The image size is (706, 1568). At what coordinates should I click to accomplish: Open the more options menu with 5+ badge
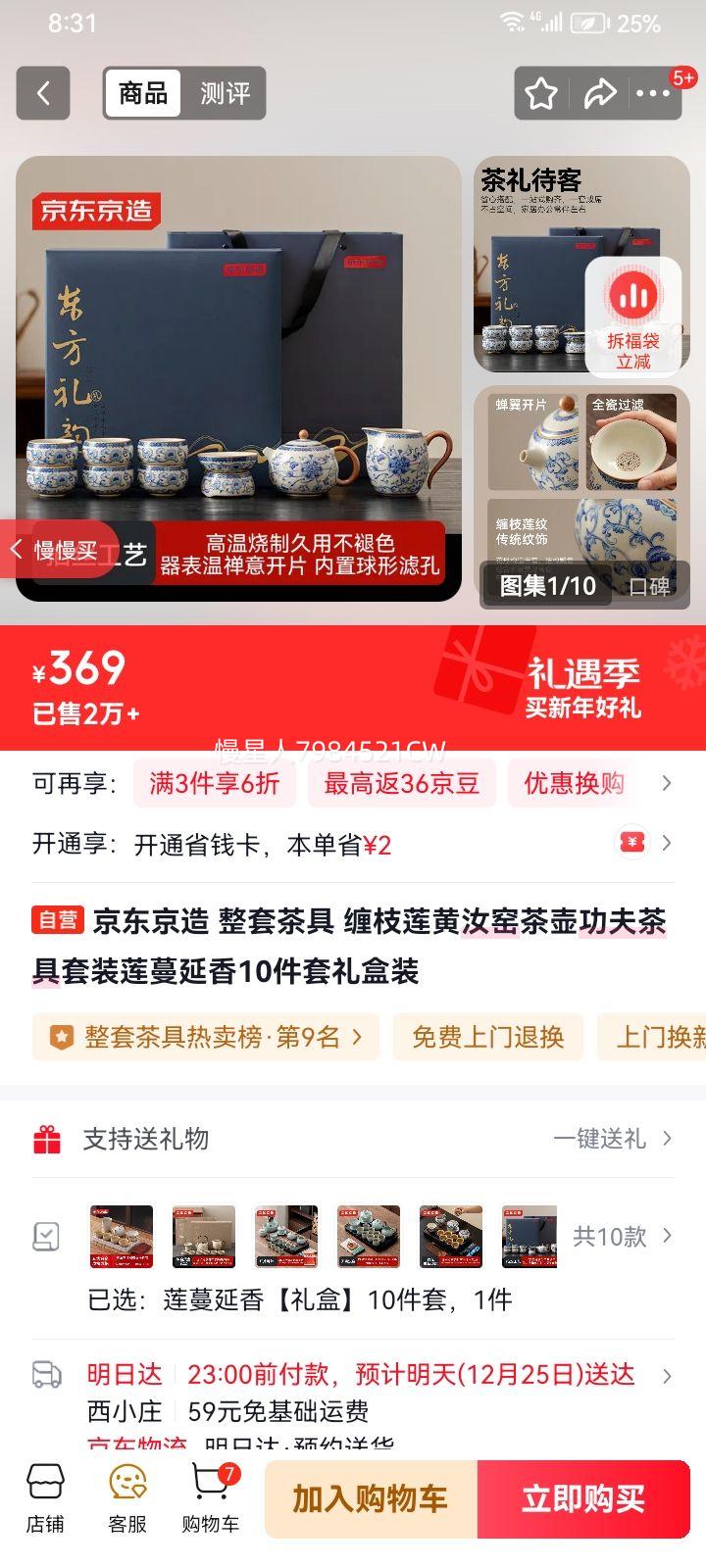(652, 93)
